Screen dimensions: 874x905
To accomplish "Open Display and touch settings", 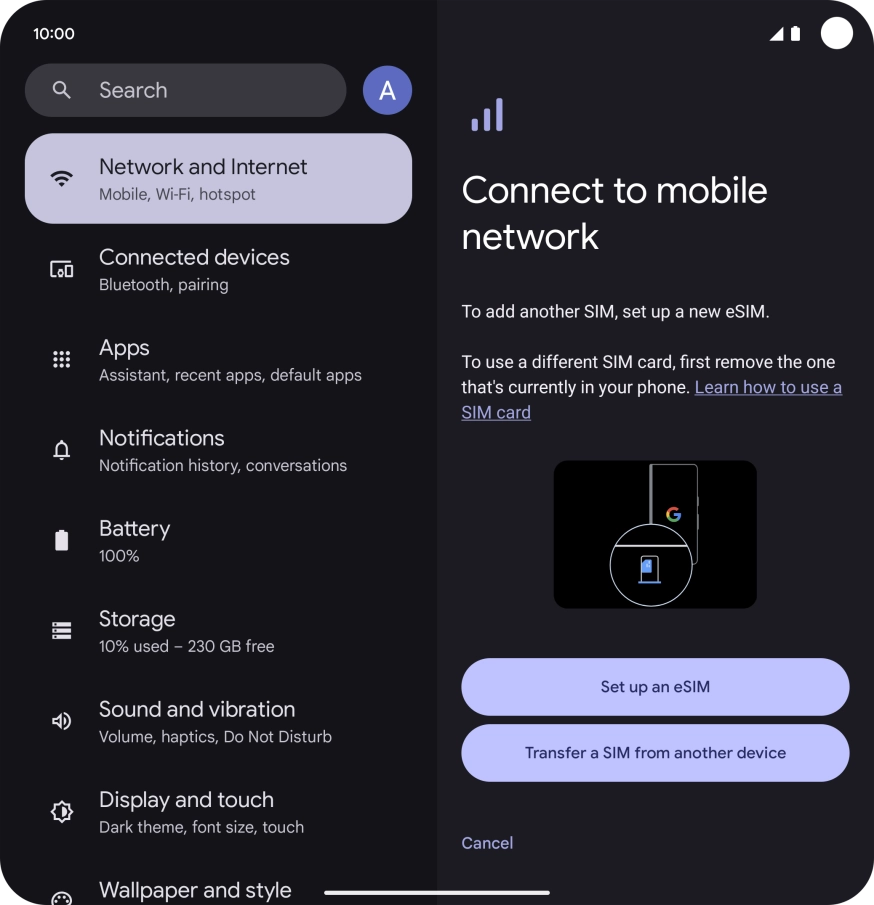I will 218,812.
